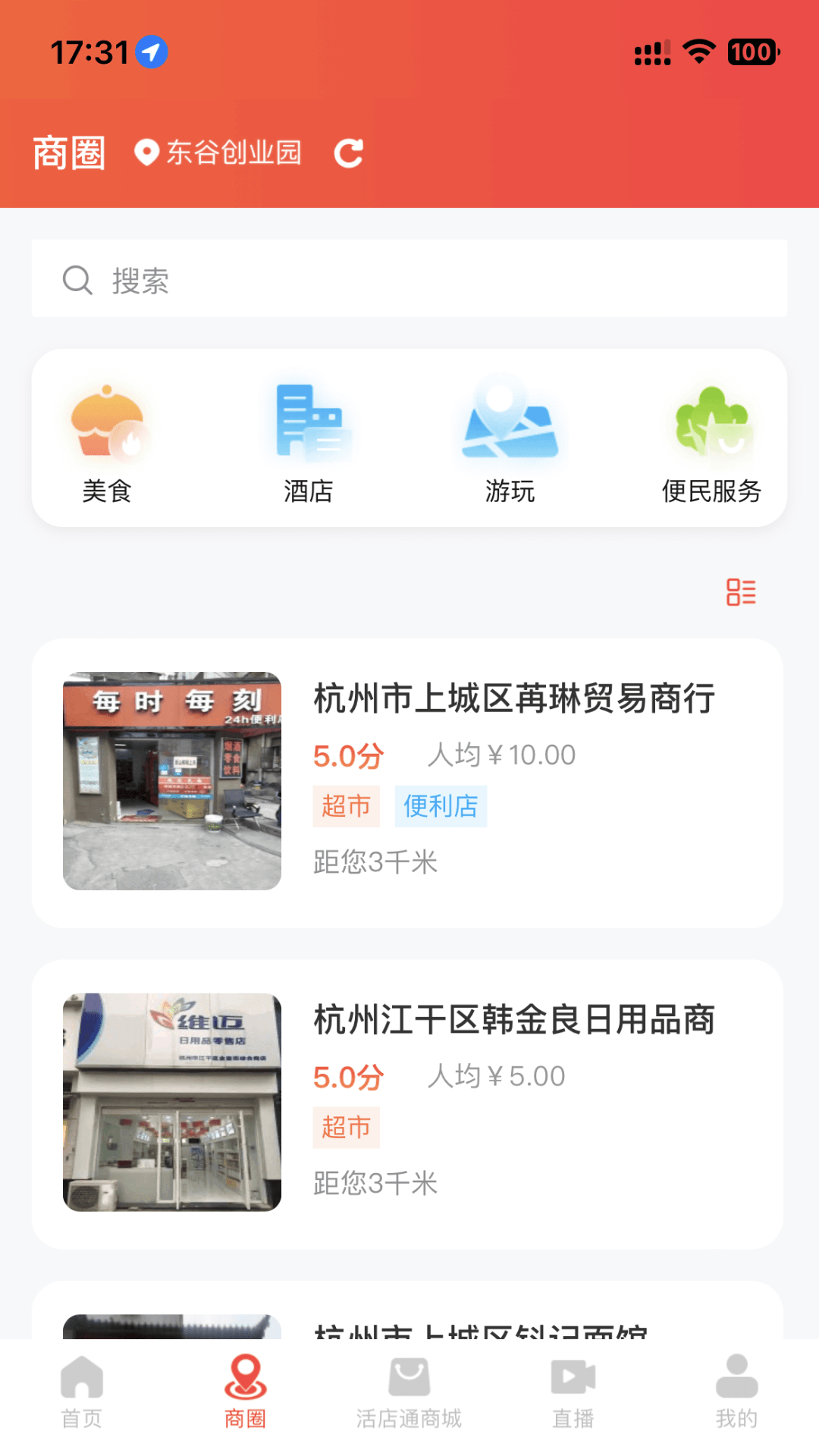Select the 游玩 category

(x=510, y=444)
